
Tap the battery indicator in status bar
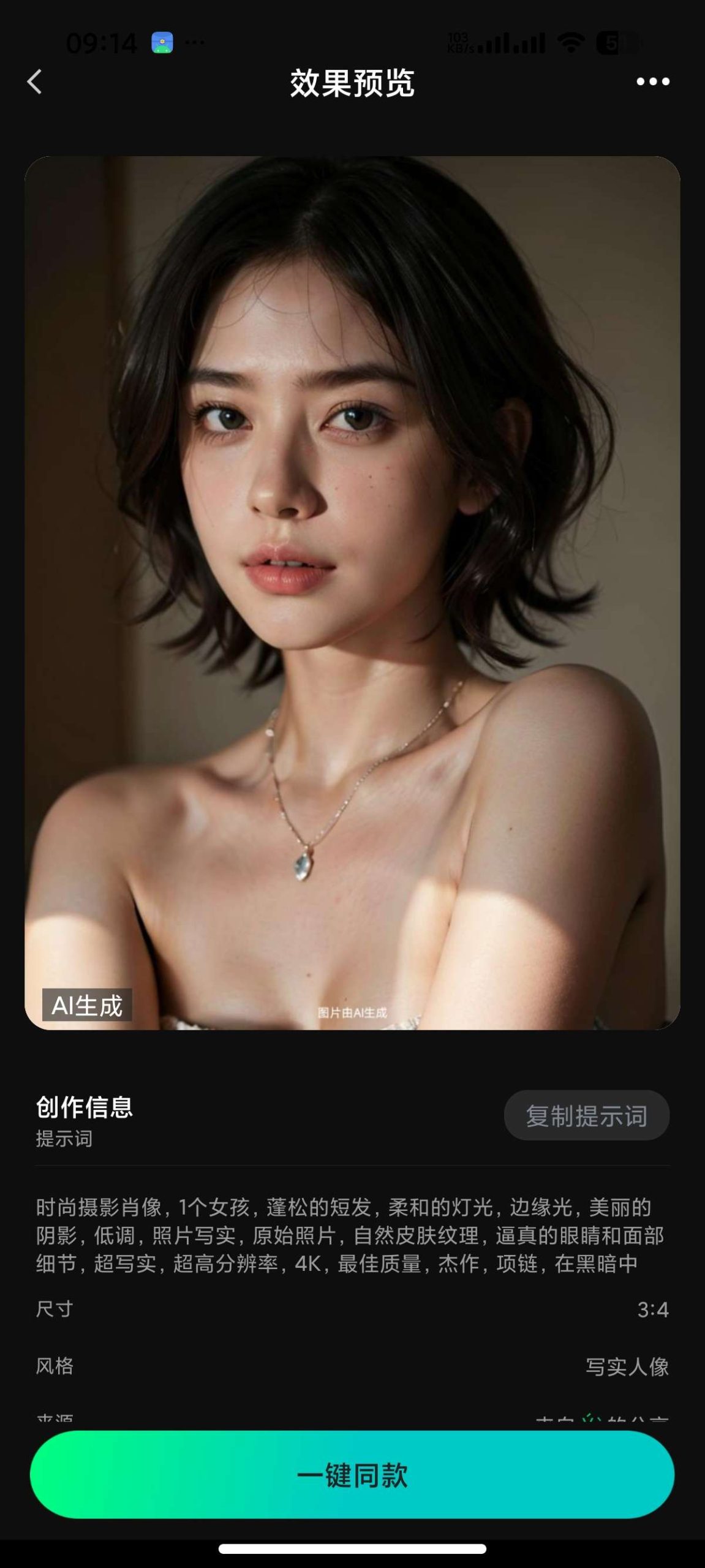616,43
